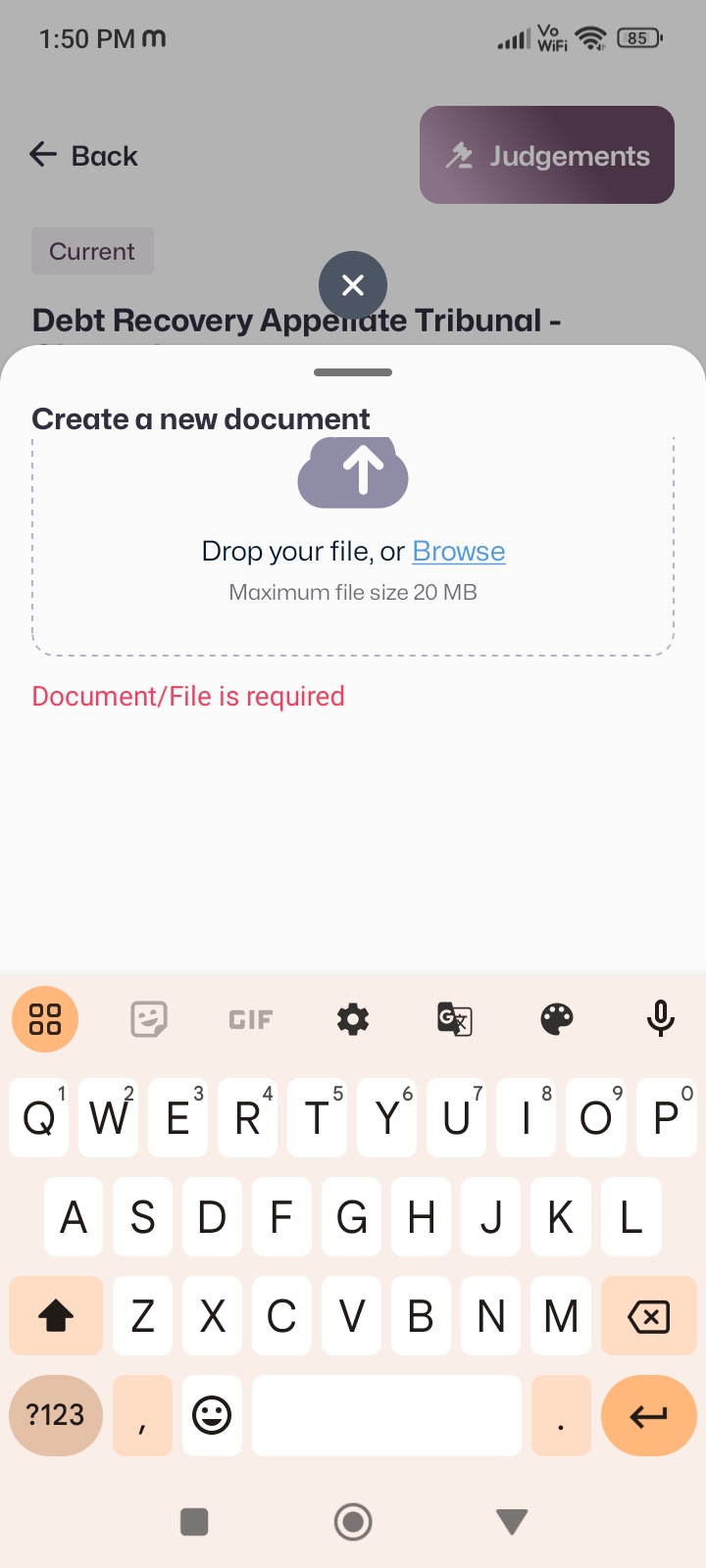Image resolution: width=706 pixels, height=1568 pixels.
Task: Open the sticker panel on keyboard
Action: point(149,1019)
